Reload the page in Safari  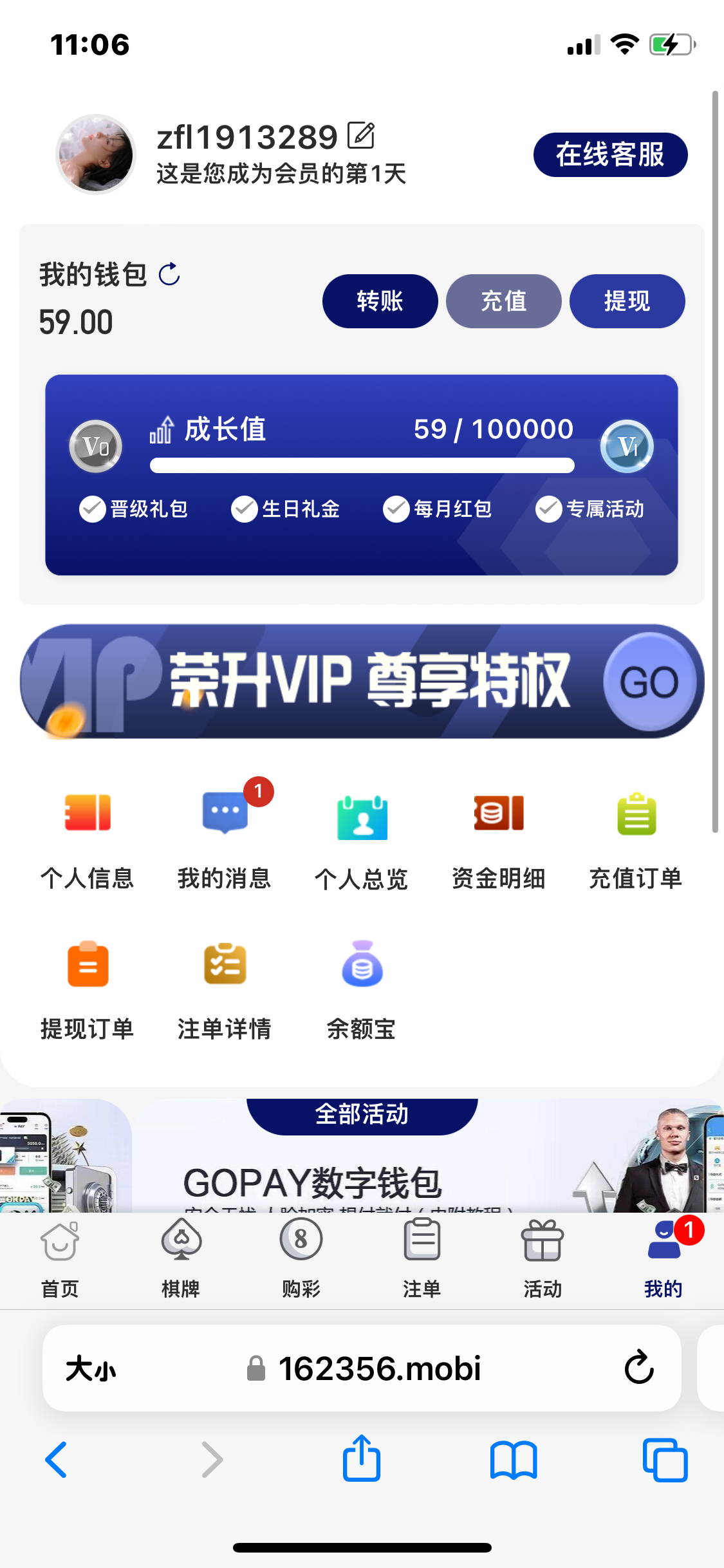pyautogui.click(x=638, y=1368)
